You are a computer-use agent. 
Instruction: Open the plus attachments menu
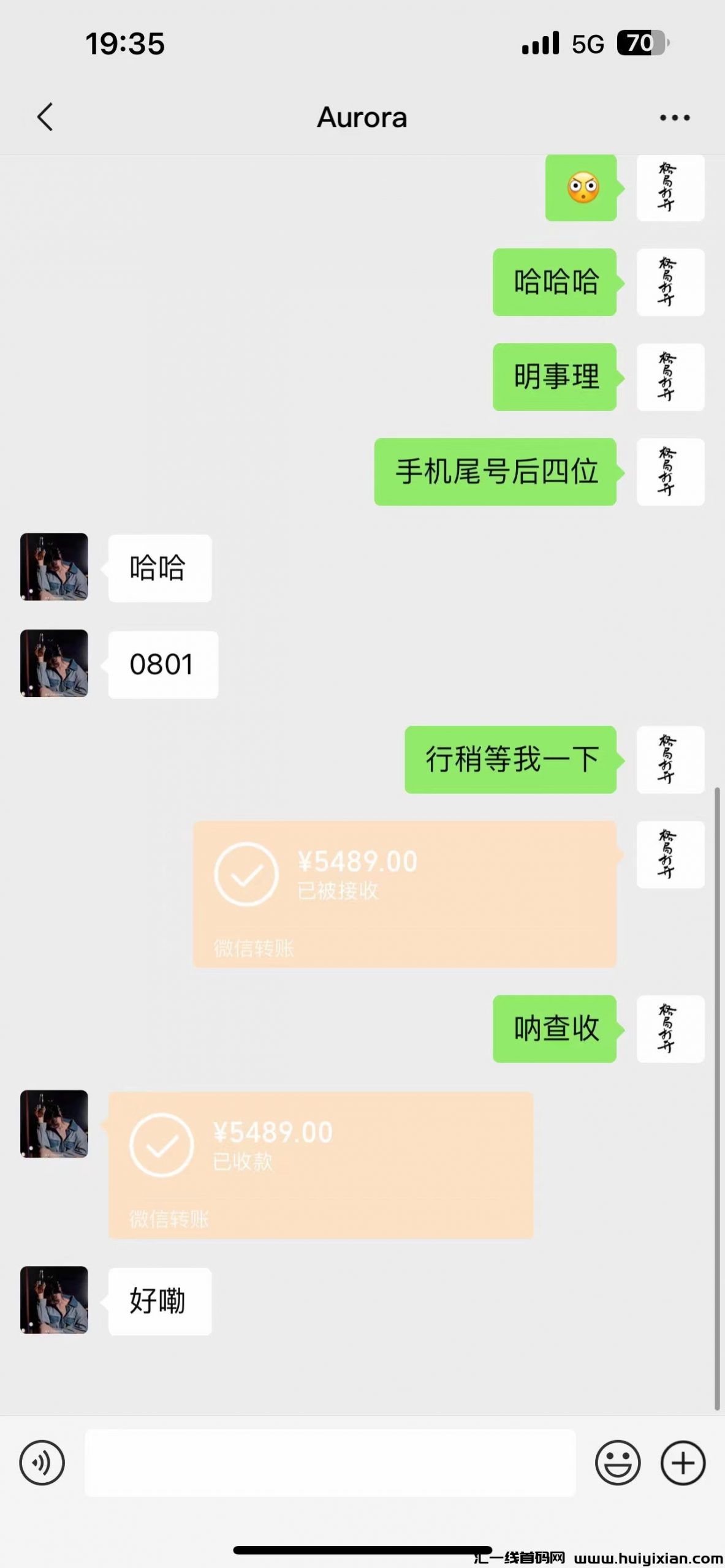(683, 1463)
